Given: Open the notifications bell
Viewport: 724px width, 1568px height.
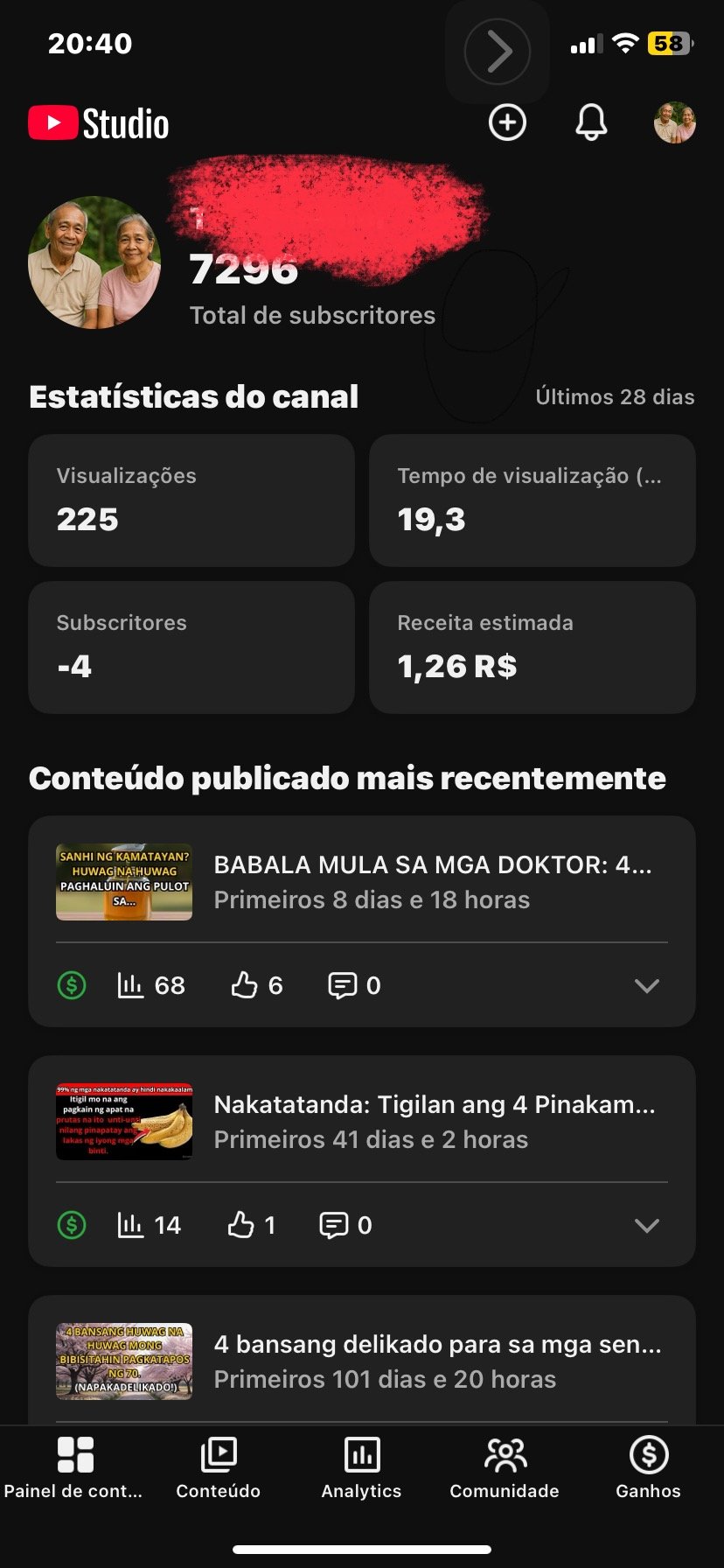Looking at the screenshot, I should [x=591, y=122].
